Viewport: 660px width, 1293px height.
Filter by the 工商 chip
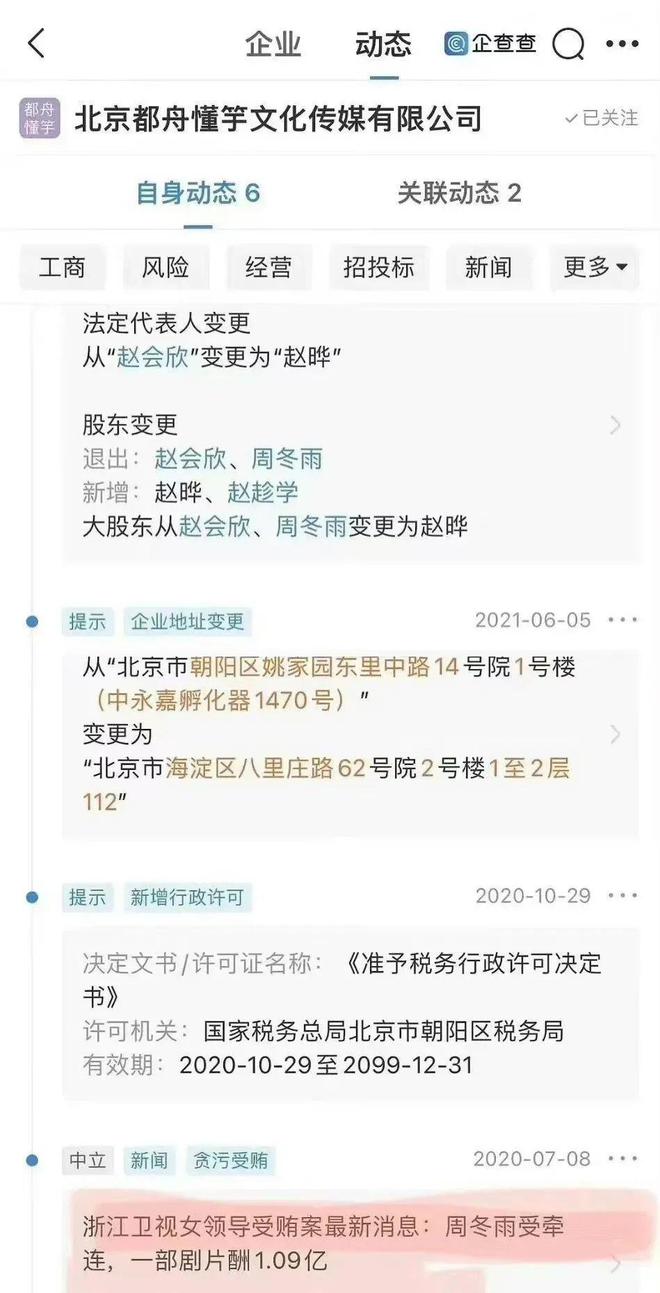point(62,267)
